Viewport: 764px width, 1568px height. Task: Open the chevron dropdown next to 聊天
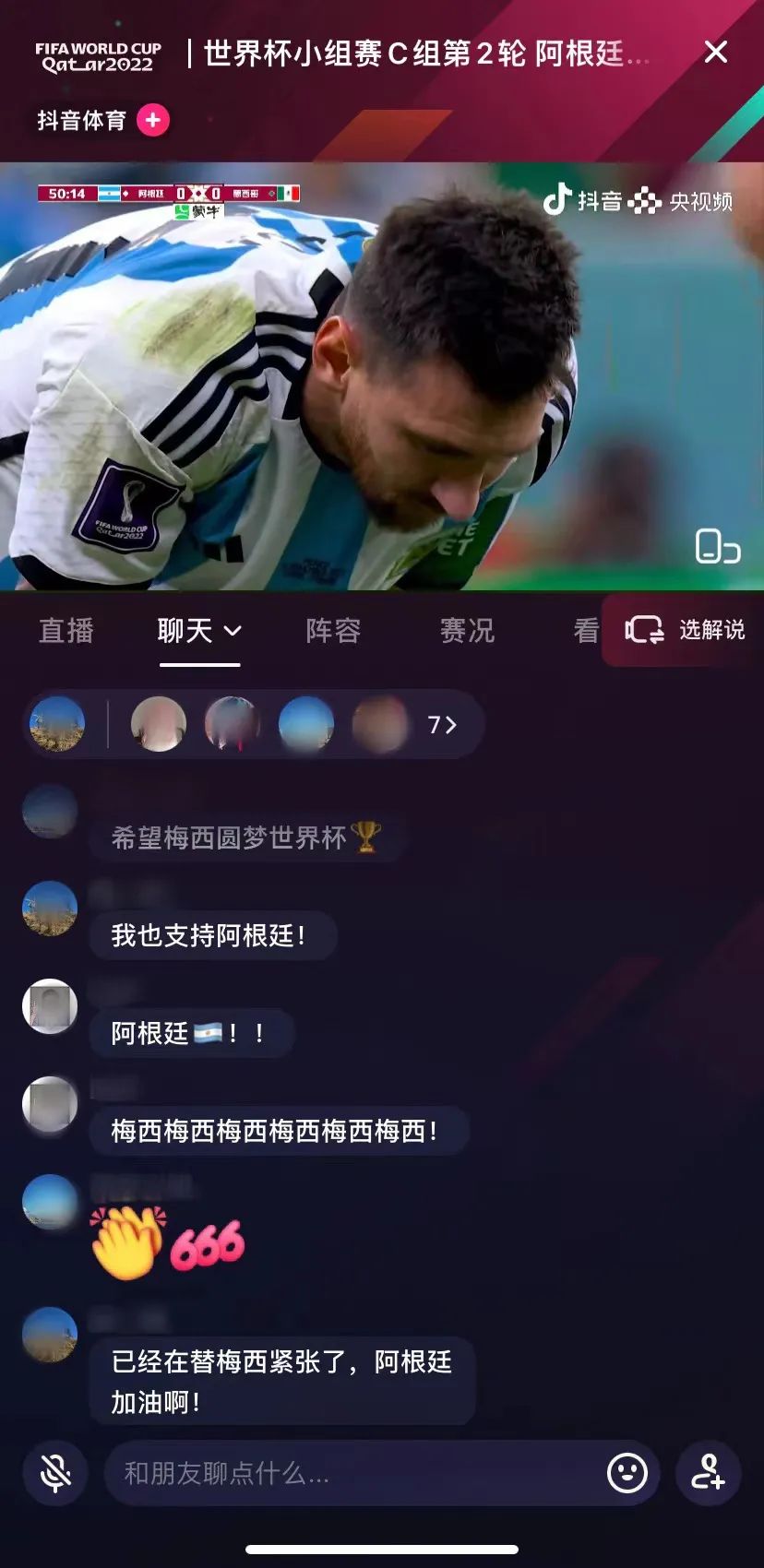234,631
